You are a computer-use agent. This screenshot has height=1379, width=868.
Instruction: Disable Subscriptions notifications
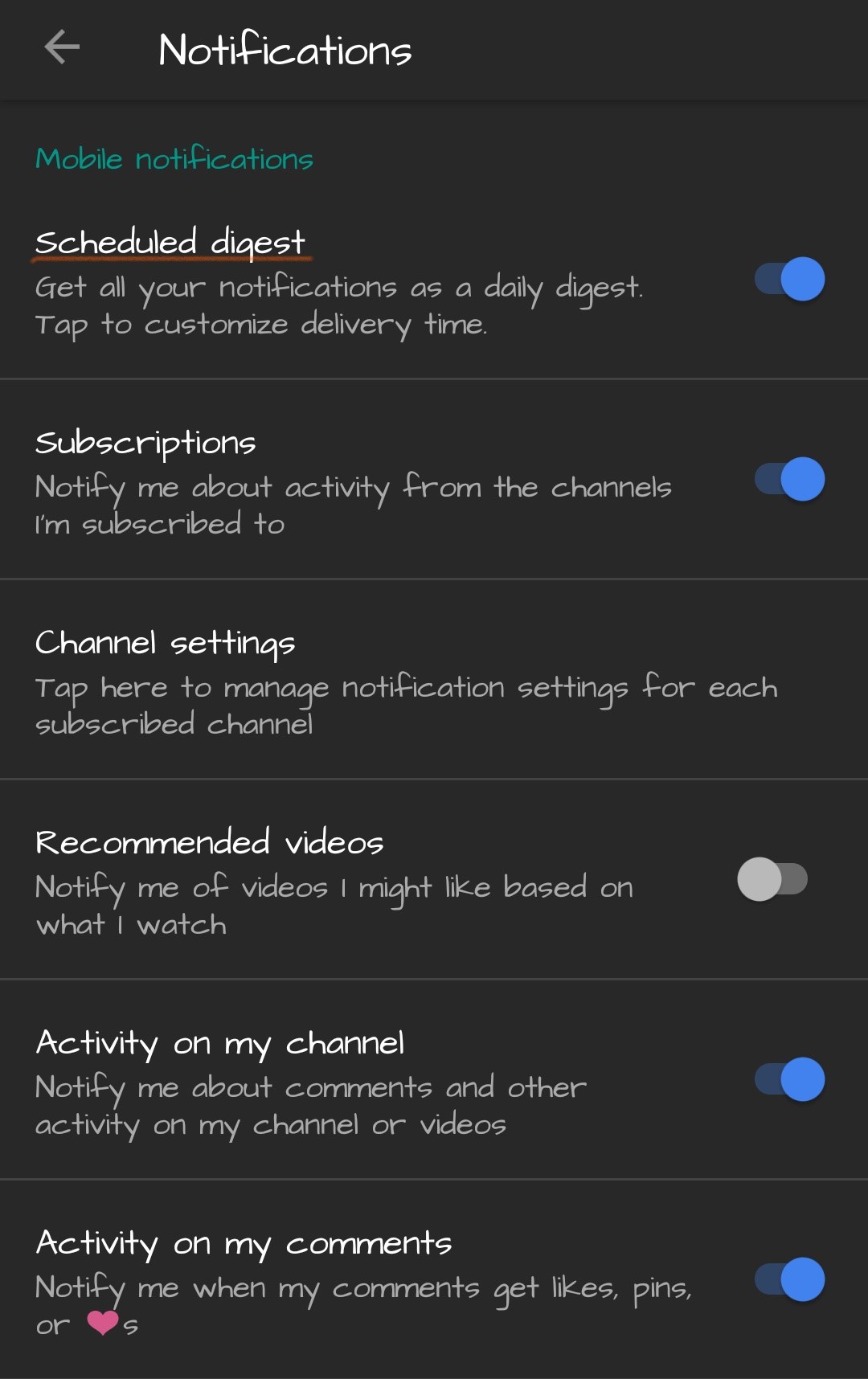click(x=789, y=480)
